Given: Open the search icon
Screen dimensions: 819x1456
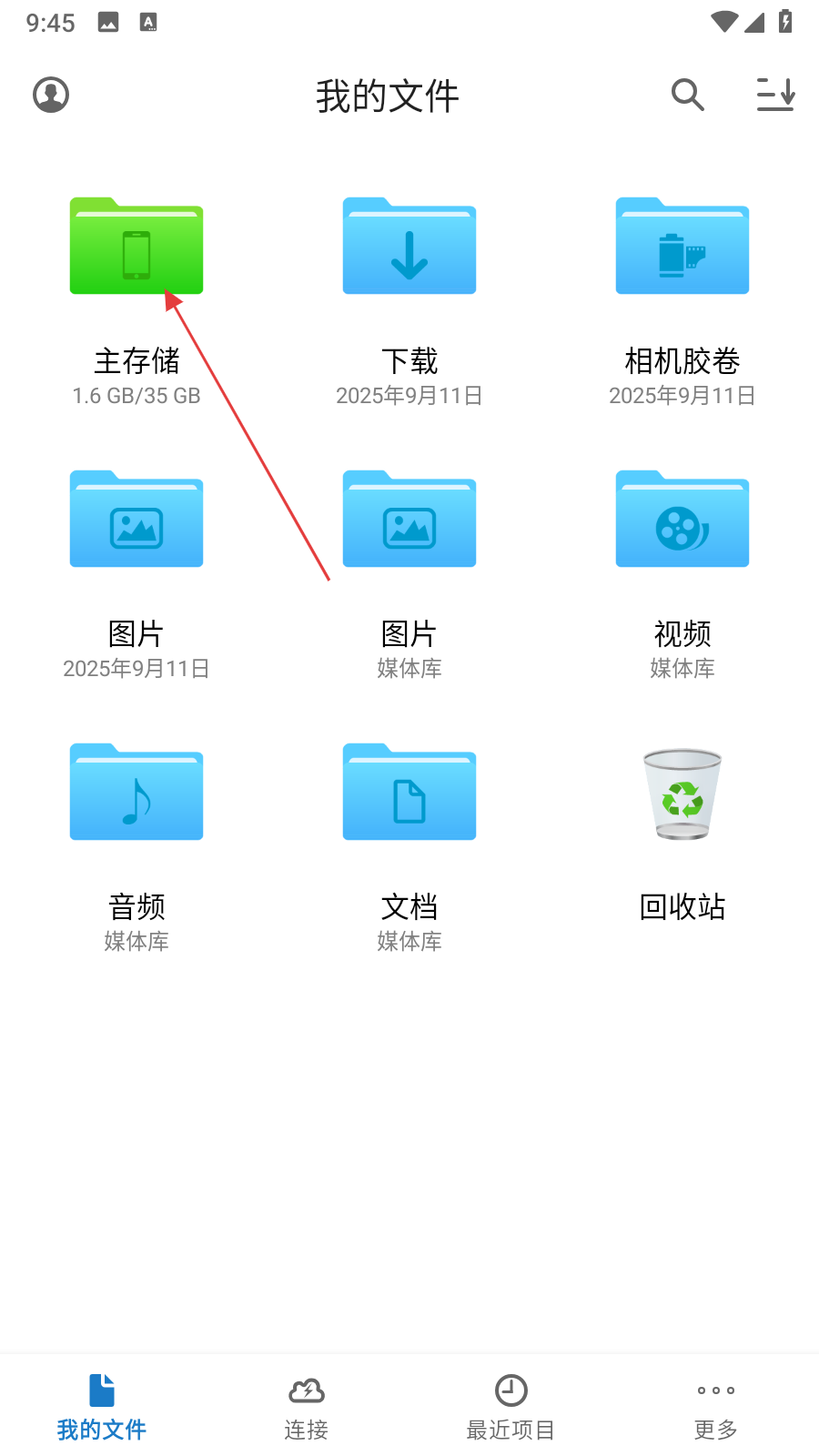Looking at the screenshot, I should click(687, 95).
